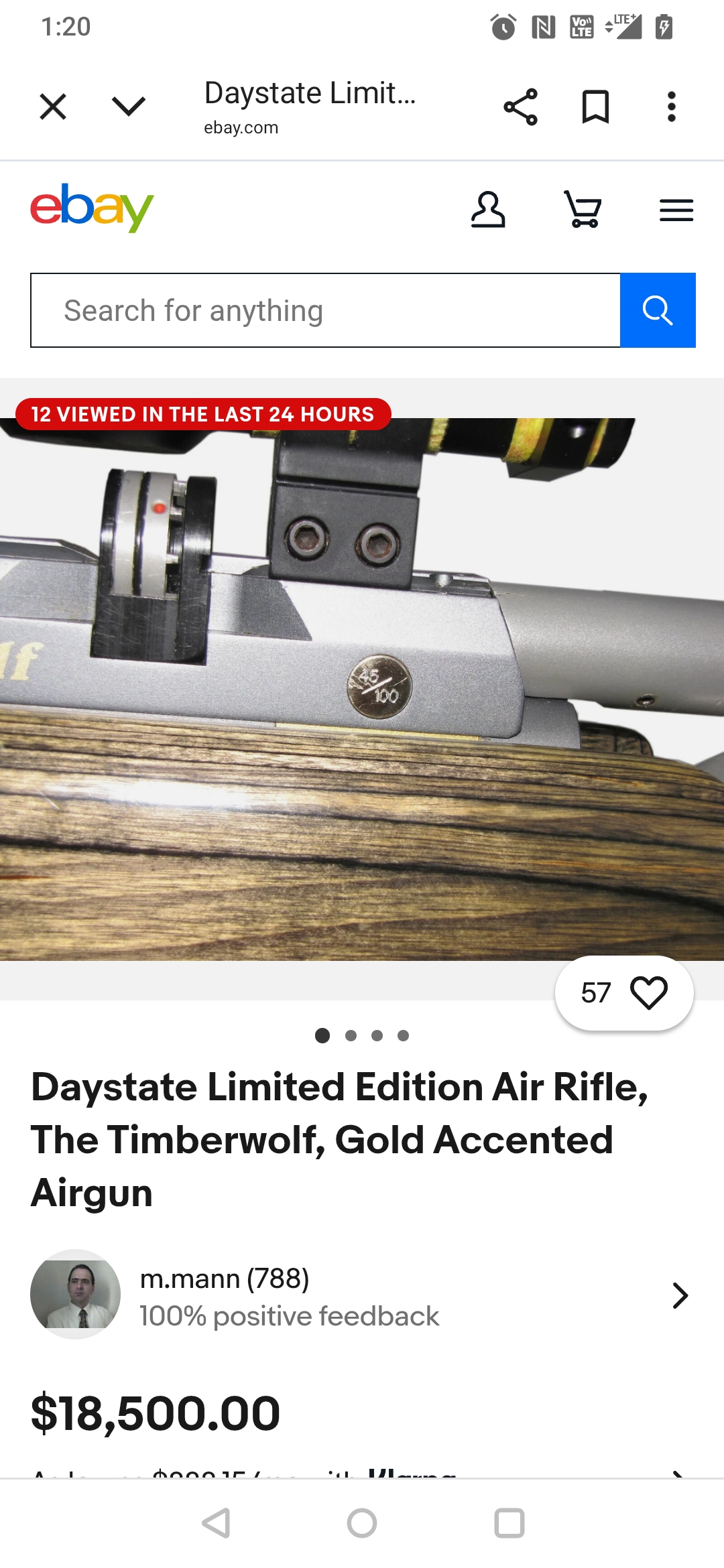
Task: Go to eBay home via logo
Action: [92, 208]
